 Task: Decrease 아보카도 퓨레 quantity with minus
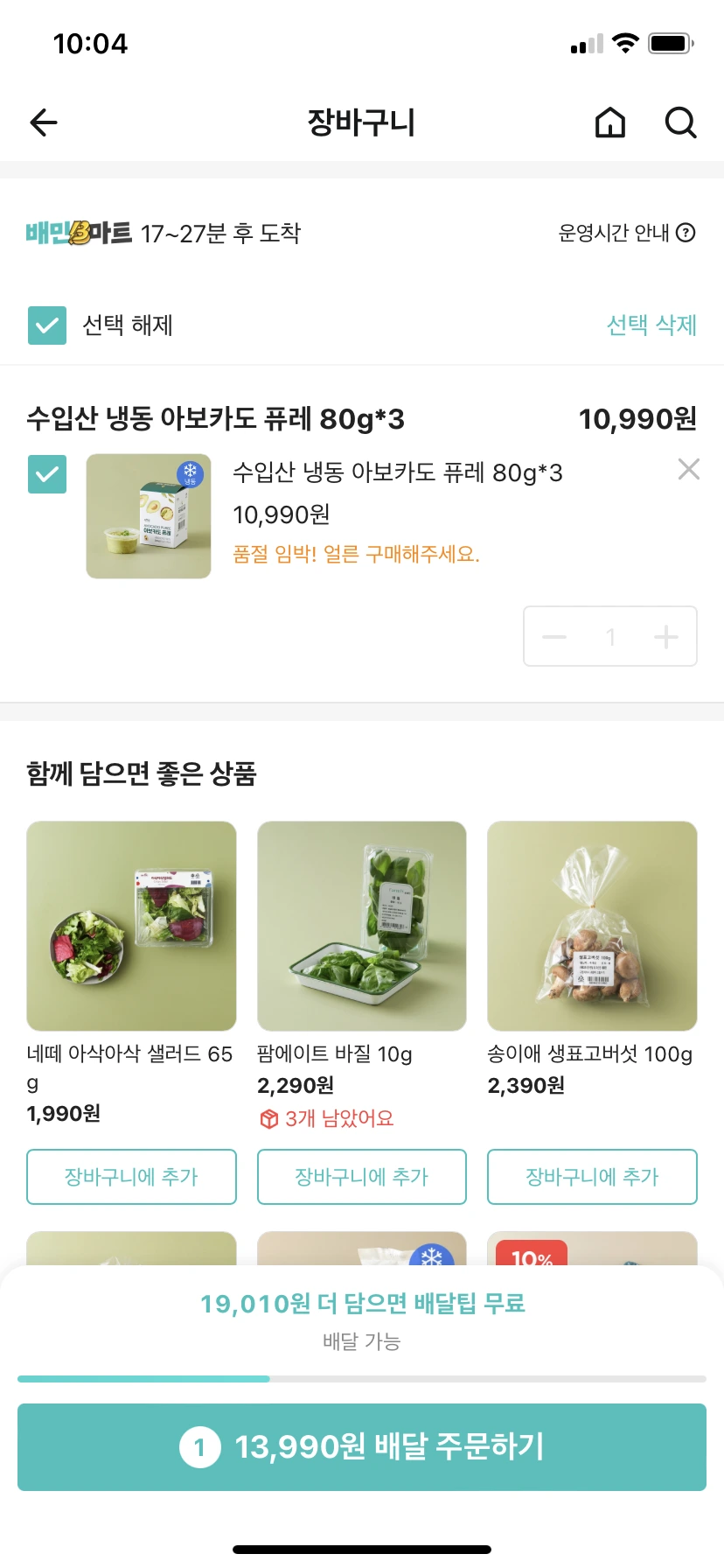click(554, 637)
